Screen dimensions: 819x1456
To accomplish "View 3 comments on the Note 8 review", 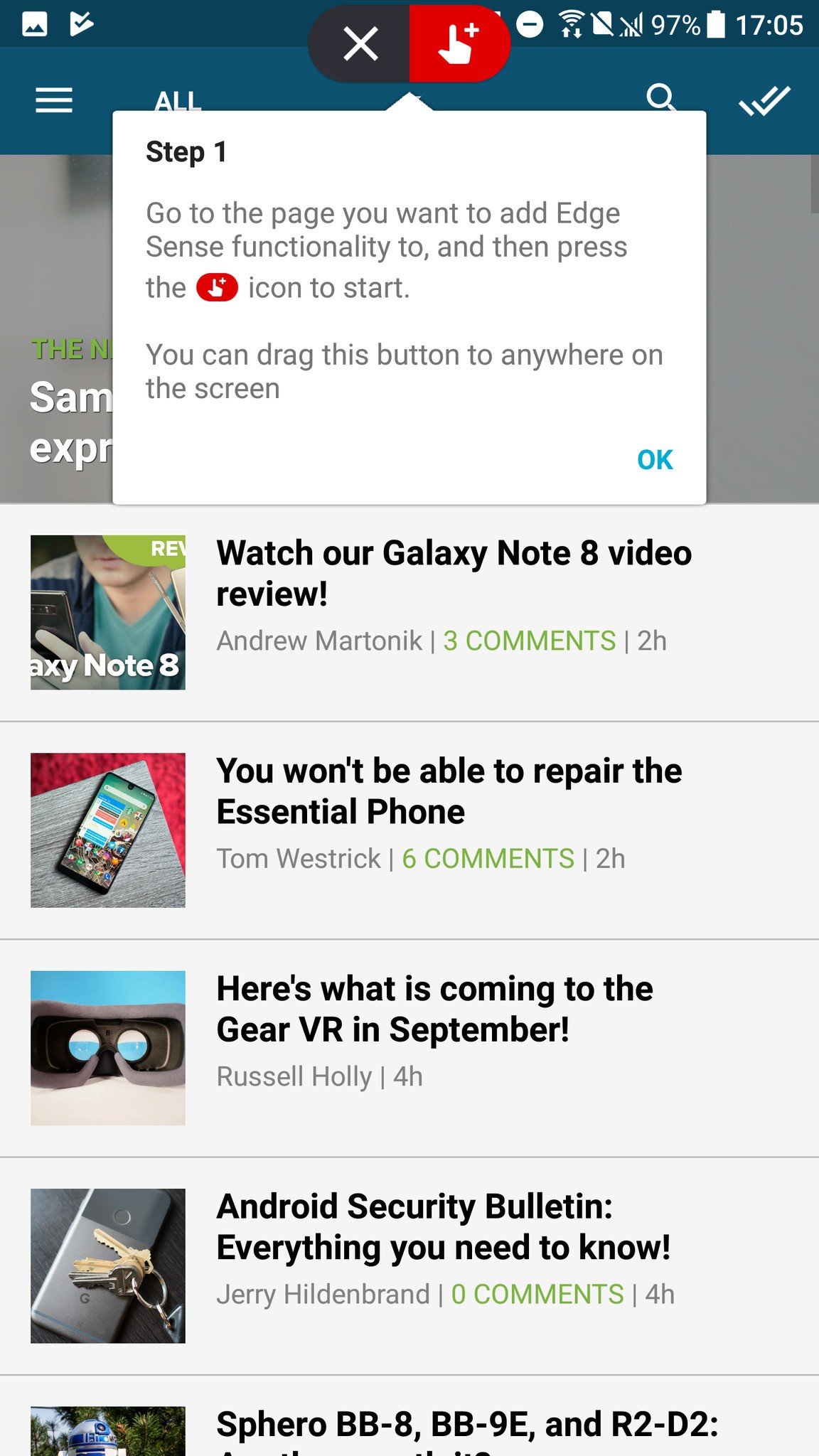I will (530, 641).
